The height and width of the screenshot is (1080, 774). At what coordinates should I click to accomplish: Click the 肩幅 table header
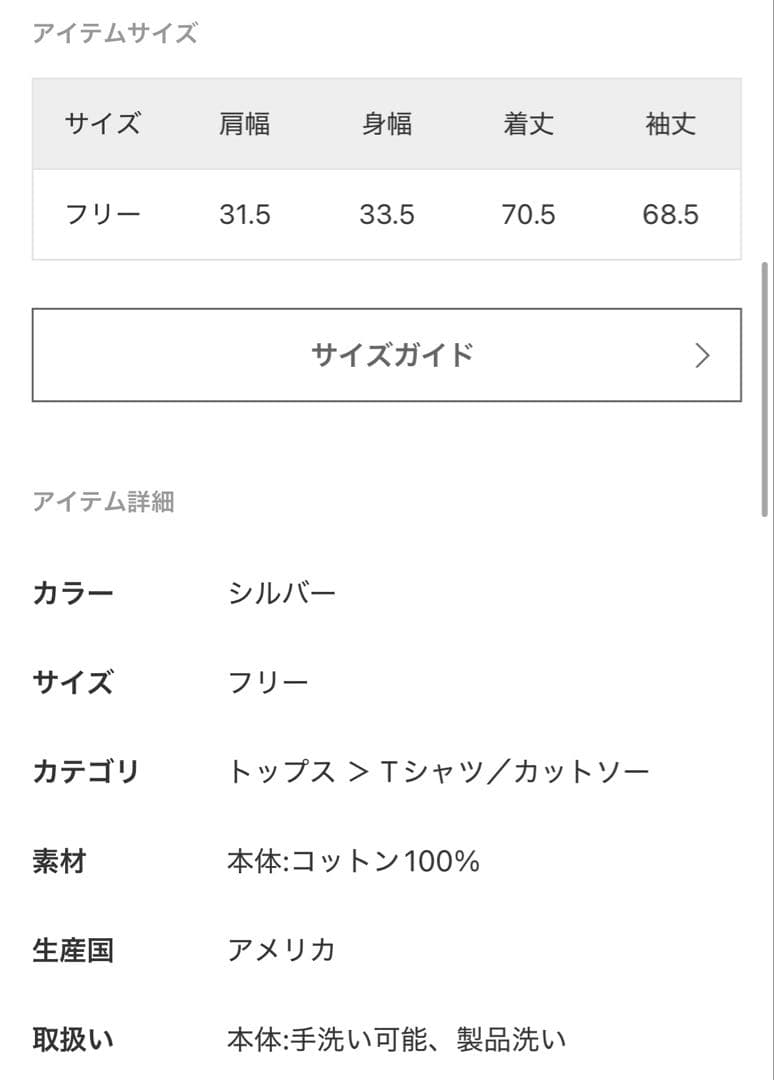pyautogui.click(x=246, y=124)
